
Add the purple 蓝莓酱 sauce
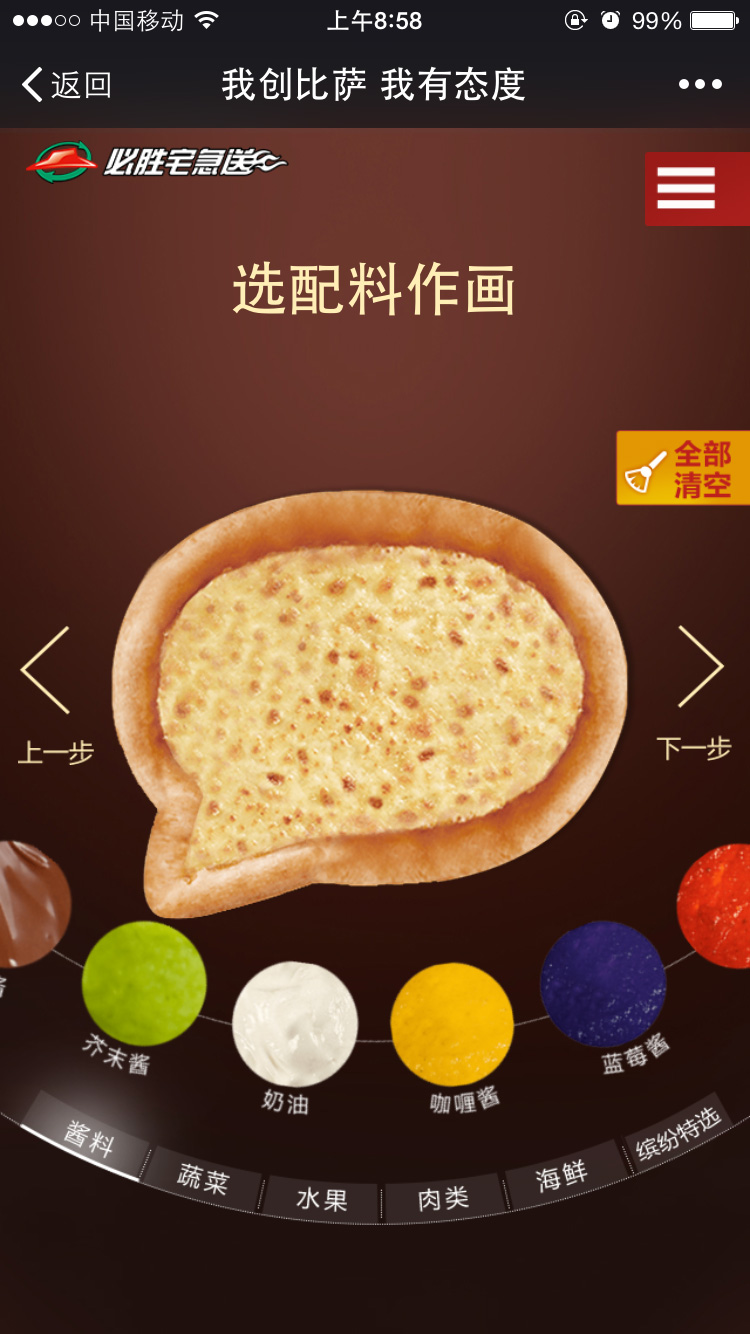[603, 983]
